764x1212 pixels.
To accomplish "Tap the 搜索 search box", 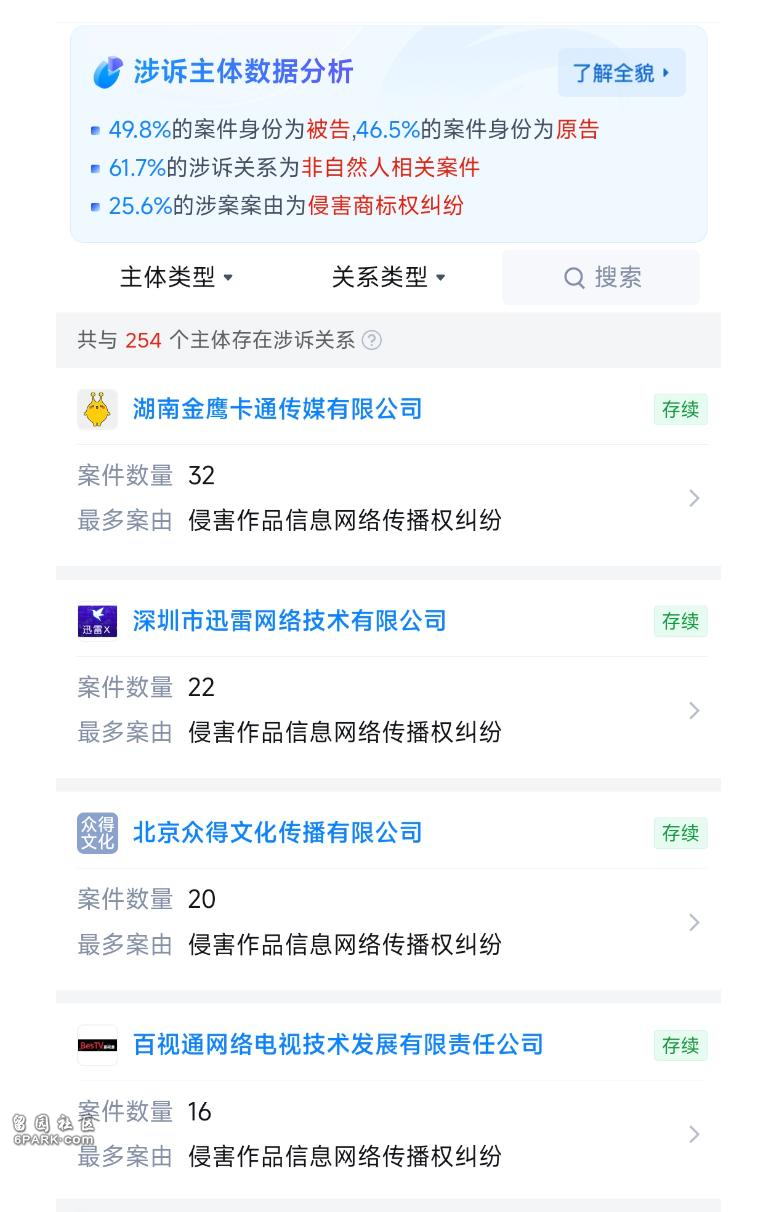I will point(601,277).
